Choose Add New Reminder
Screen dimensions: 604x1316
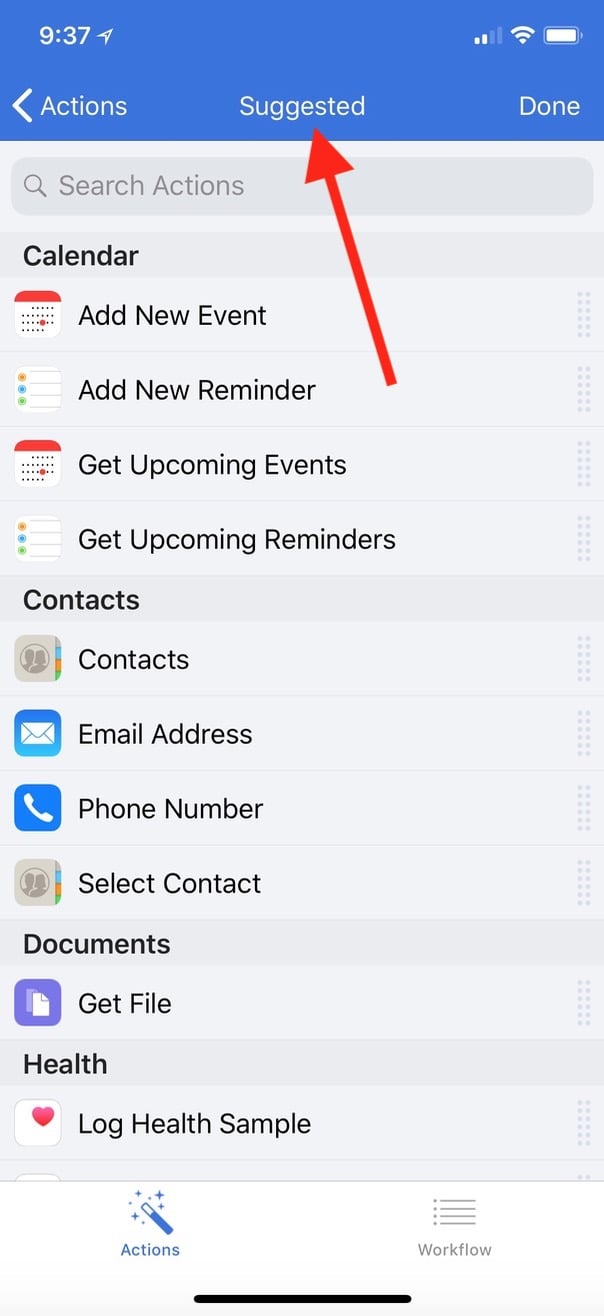coord(197,390)
